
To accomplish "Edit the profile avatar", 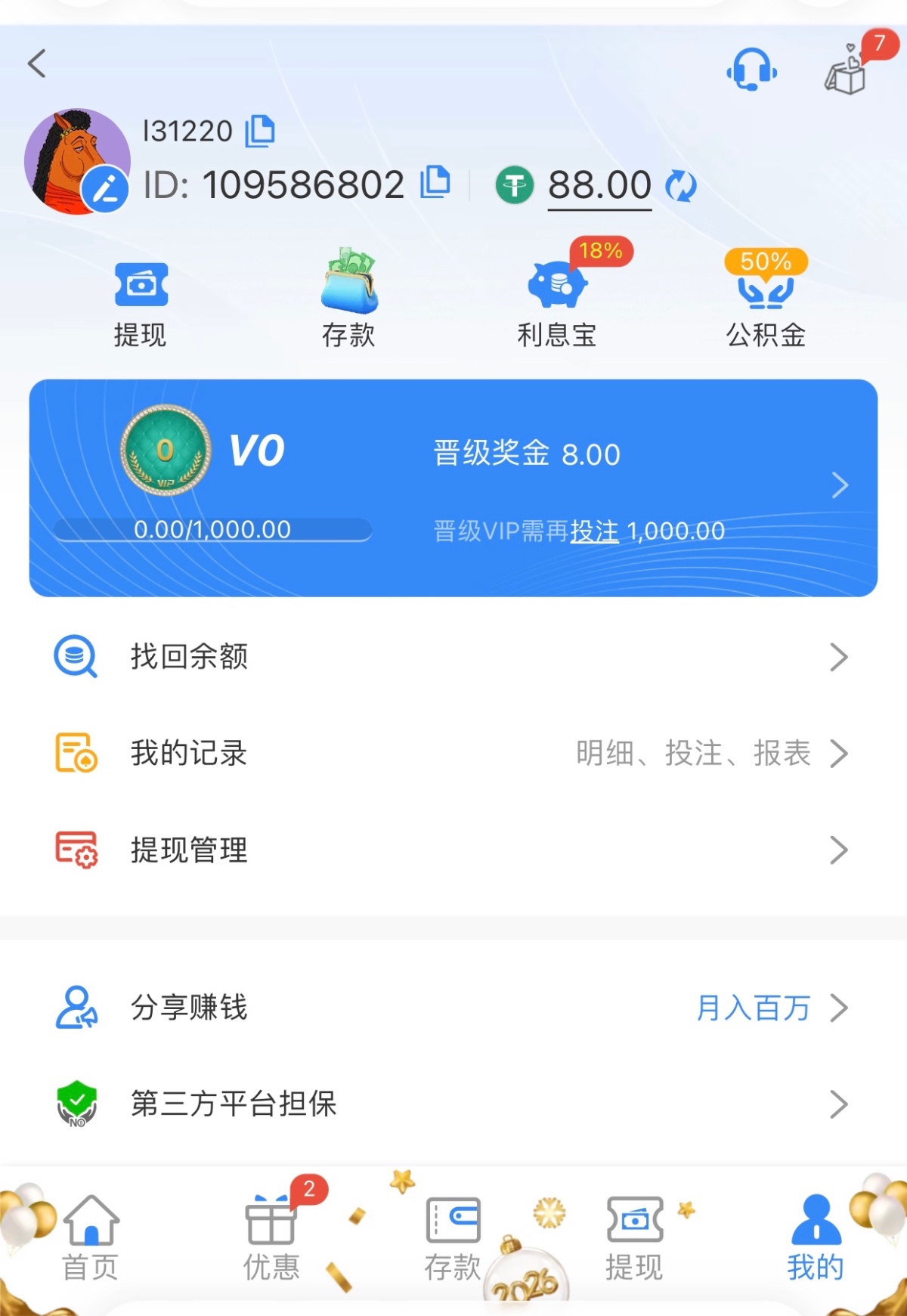I will click(105, 187).
